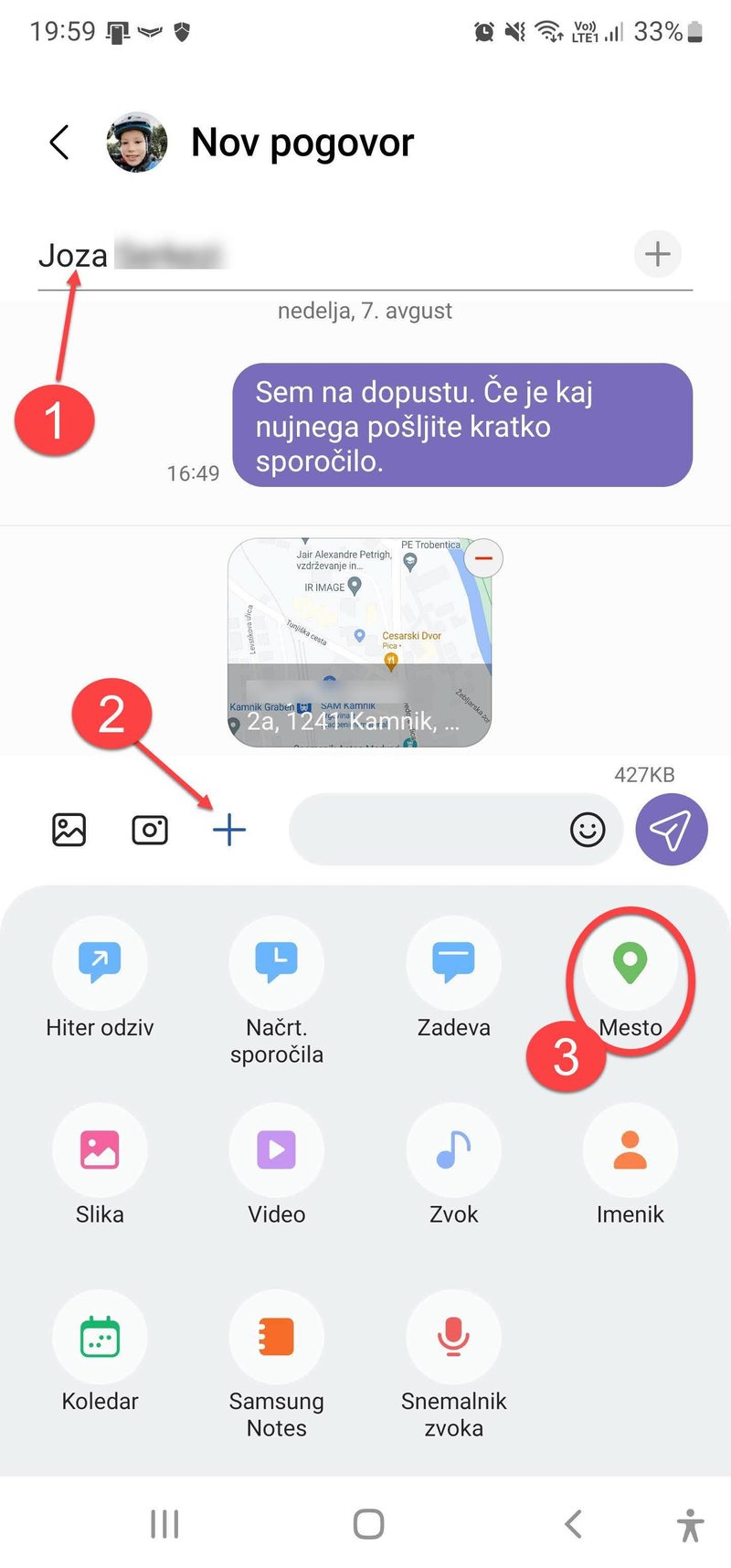Choose Hiter odziv quick reply

[x=100, y=963]
